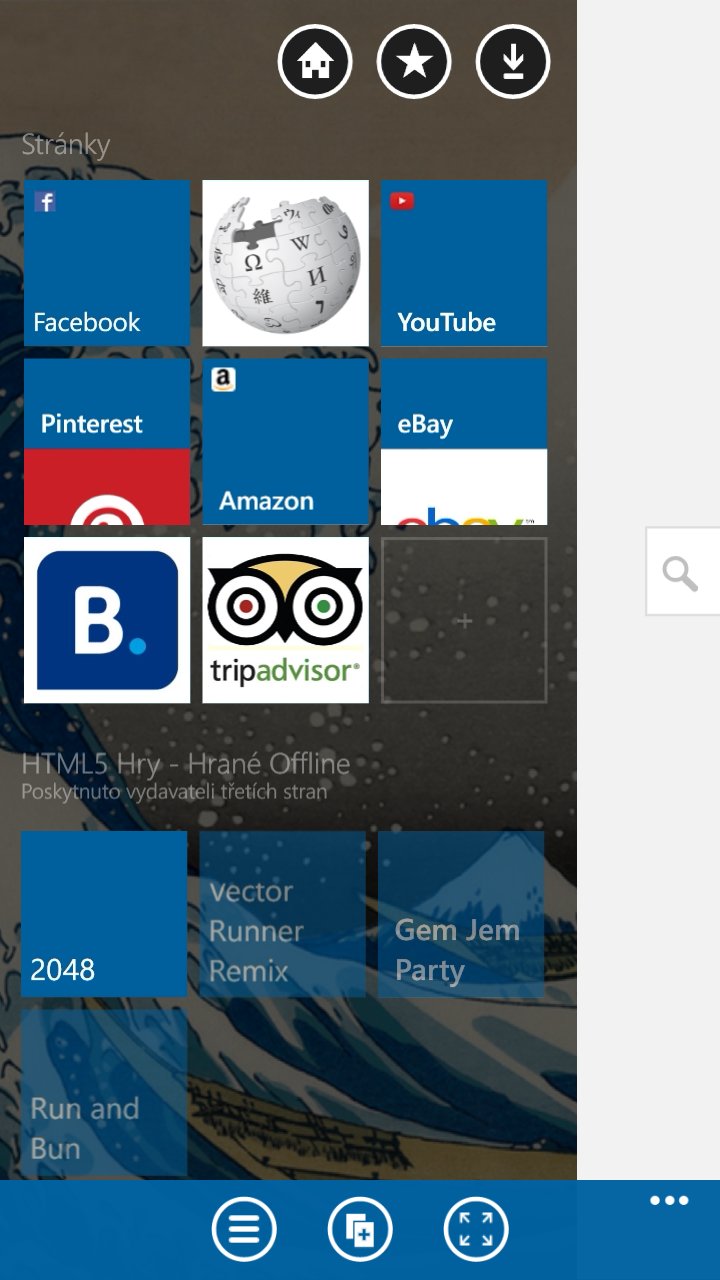The height and width of the screenshot is (1280, 720).
Task: Open favorites via the star icon
Action: 414,62
